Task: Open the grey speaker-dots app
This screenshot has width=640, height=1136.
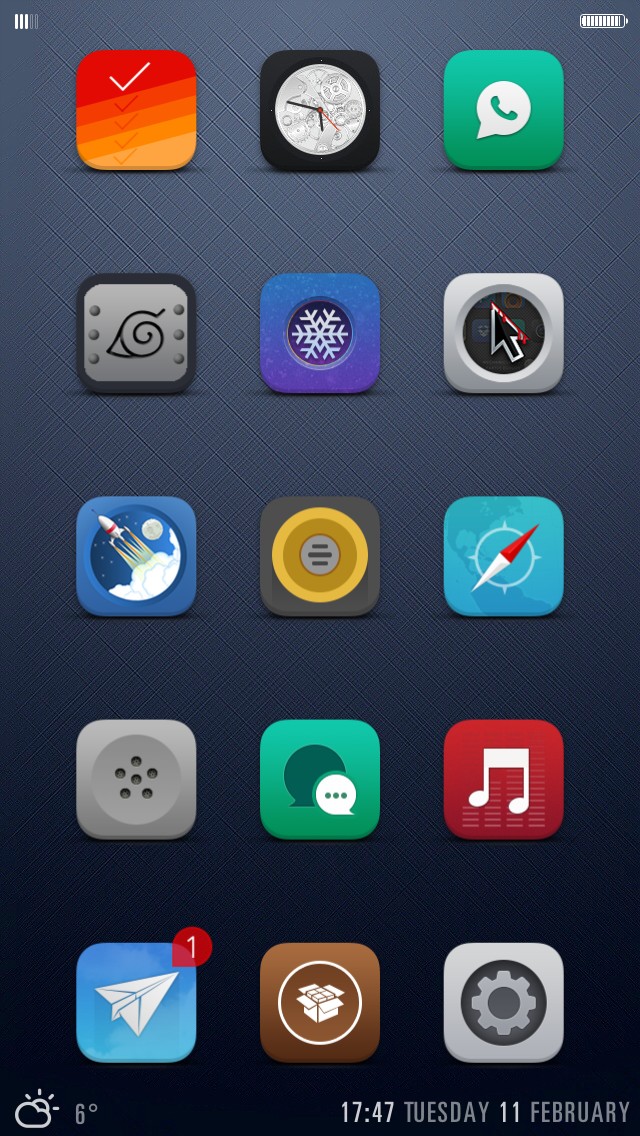Action: (x=136, y=779)
